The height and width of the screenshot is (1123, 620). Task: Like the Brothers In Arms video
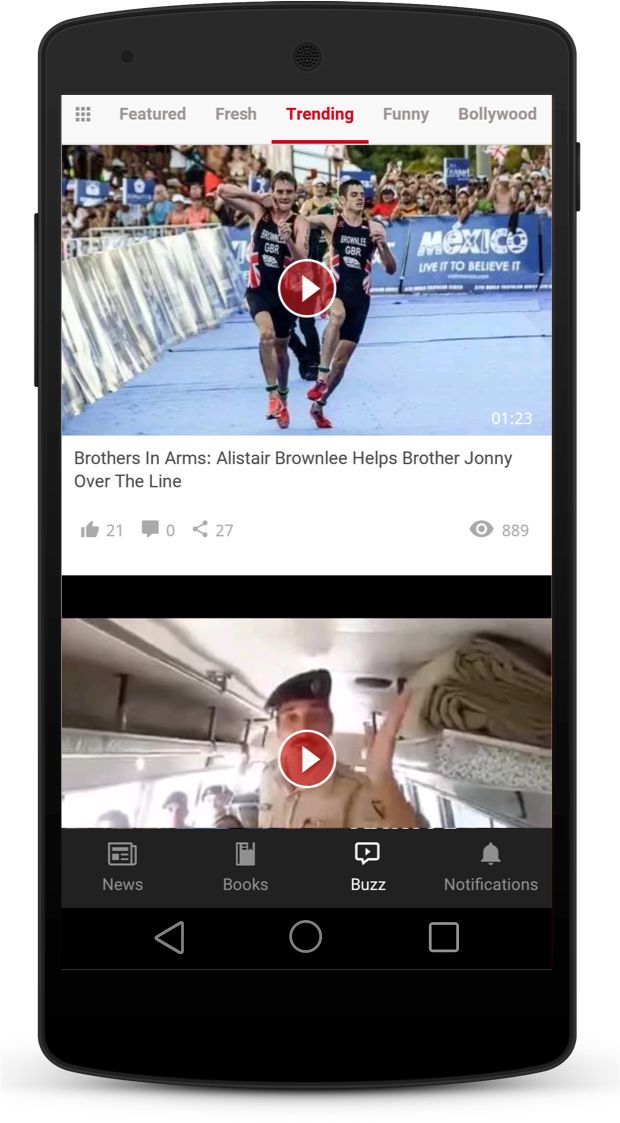tap(91, 530)
